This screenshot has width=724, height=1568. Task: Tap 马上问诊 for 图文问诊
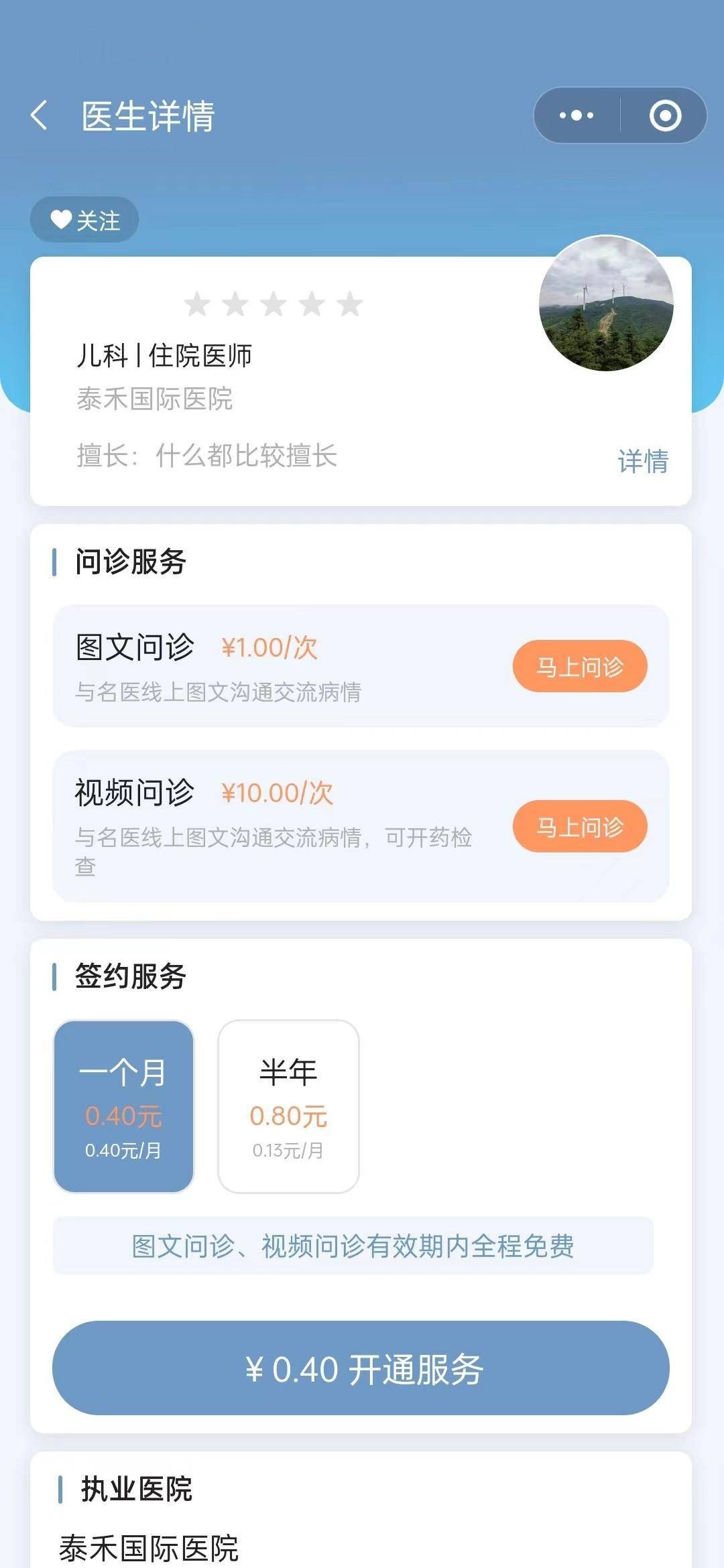point(580,667)
